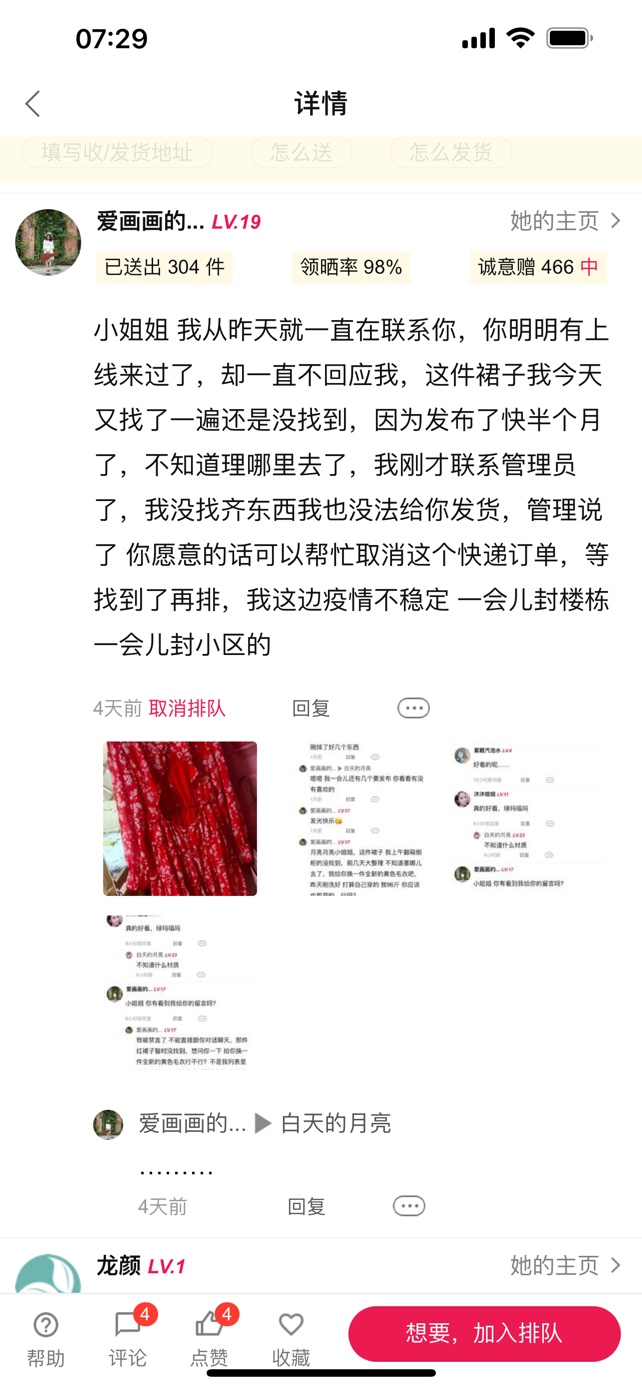Open more options on the 白天的月亮 reply
This screenshot has height=1389, width=642.
pos(408,1206)
